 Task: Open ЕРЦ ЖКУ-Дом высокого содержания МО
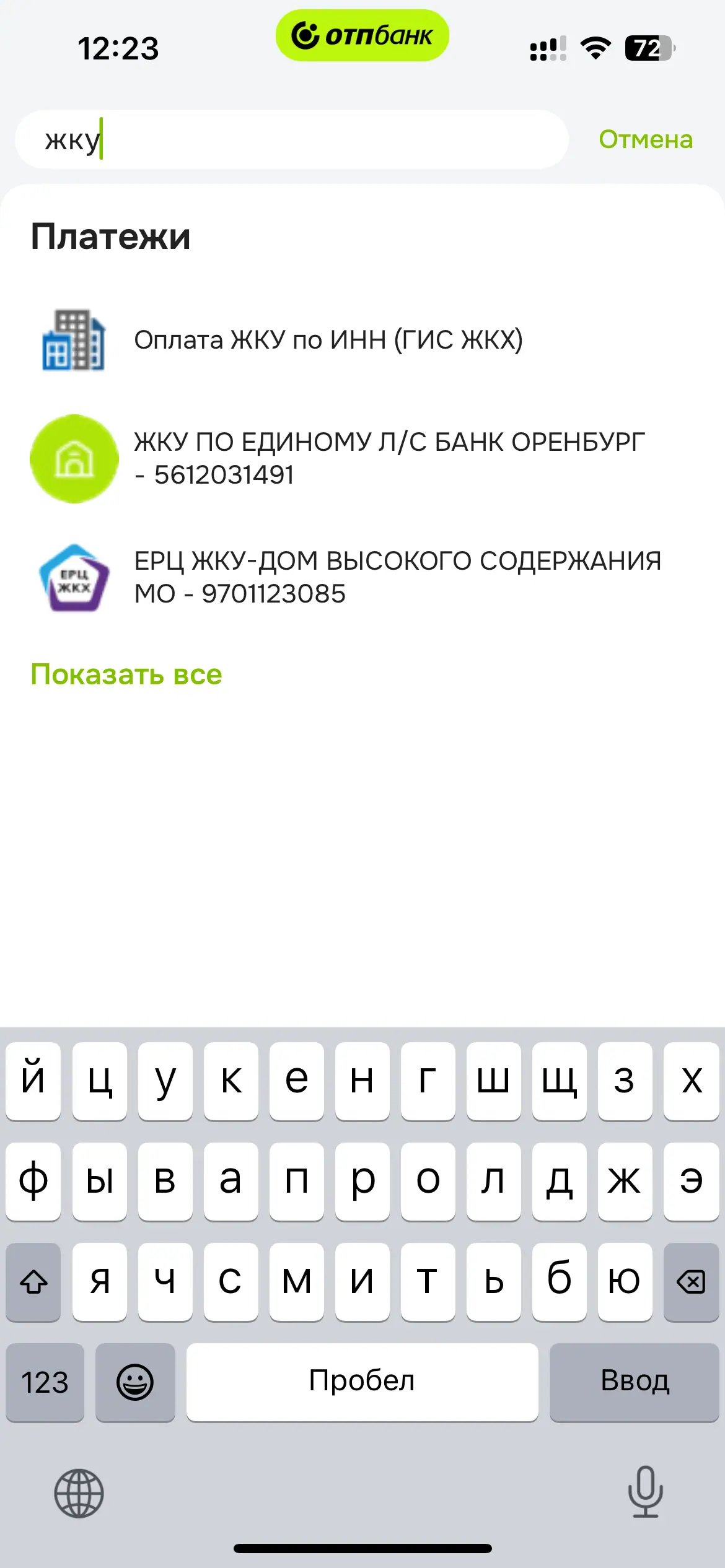coord(397,577)
